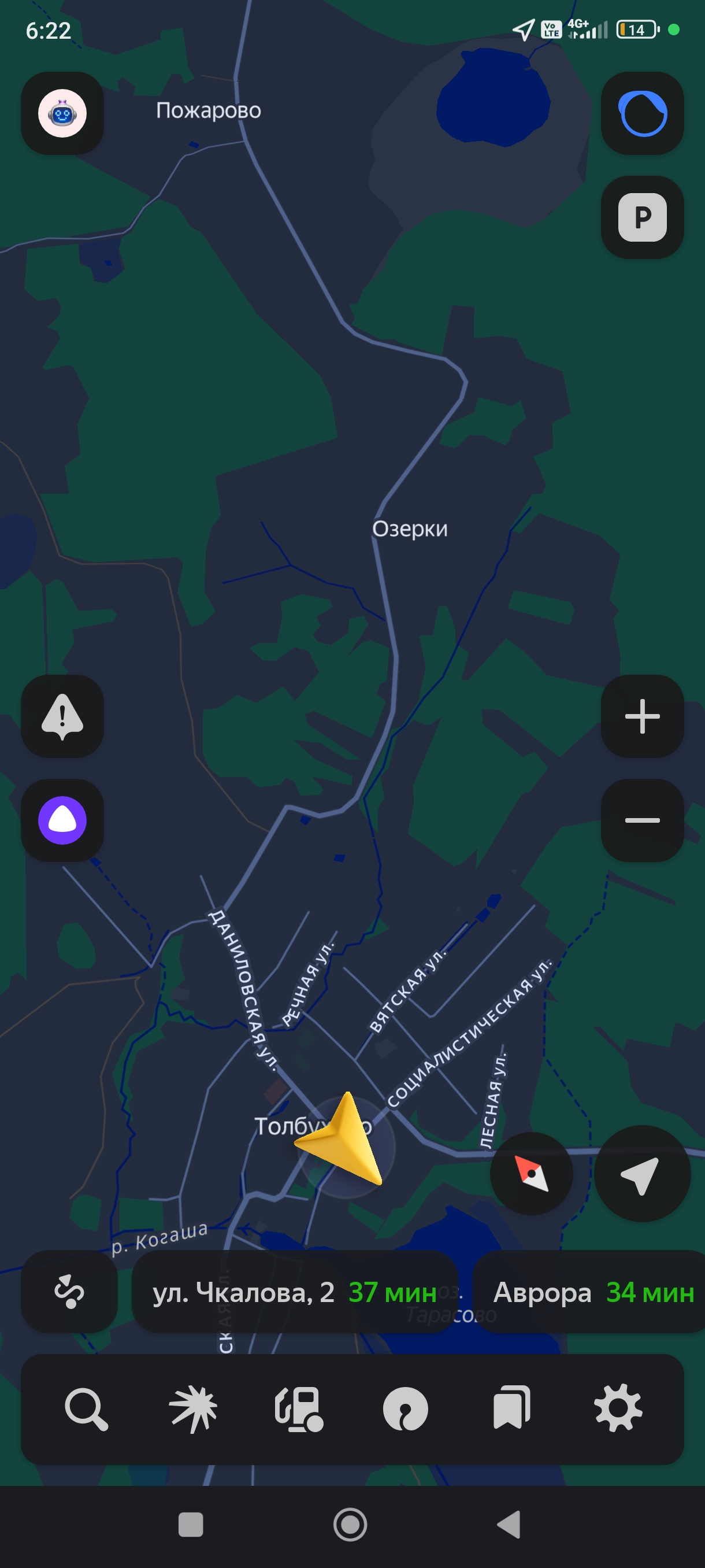Open gas stations

point(299,1408)
